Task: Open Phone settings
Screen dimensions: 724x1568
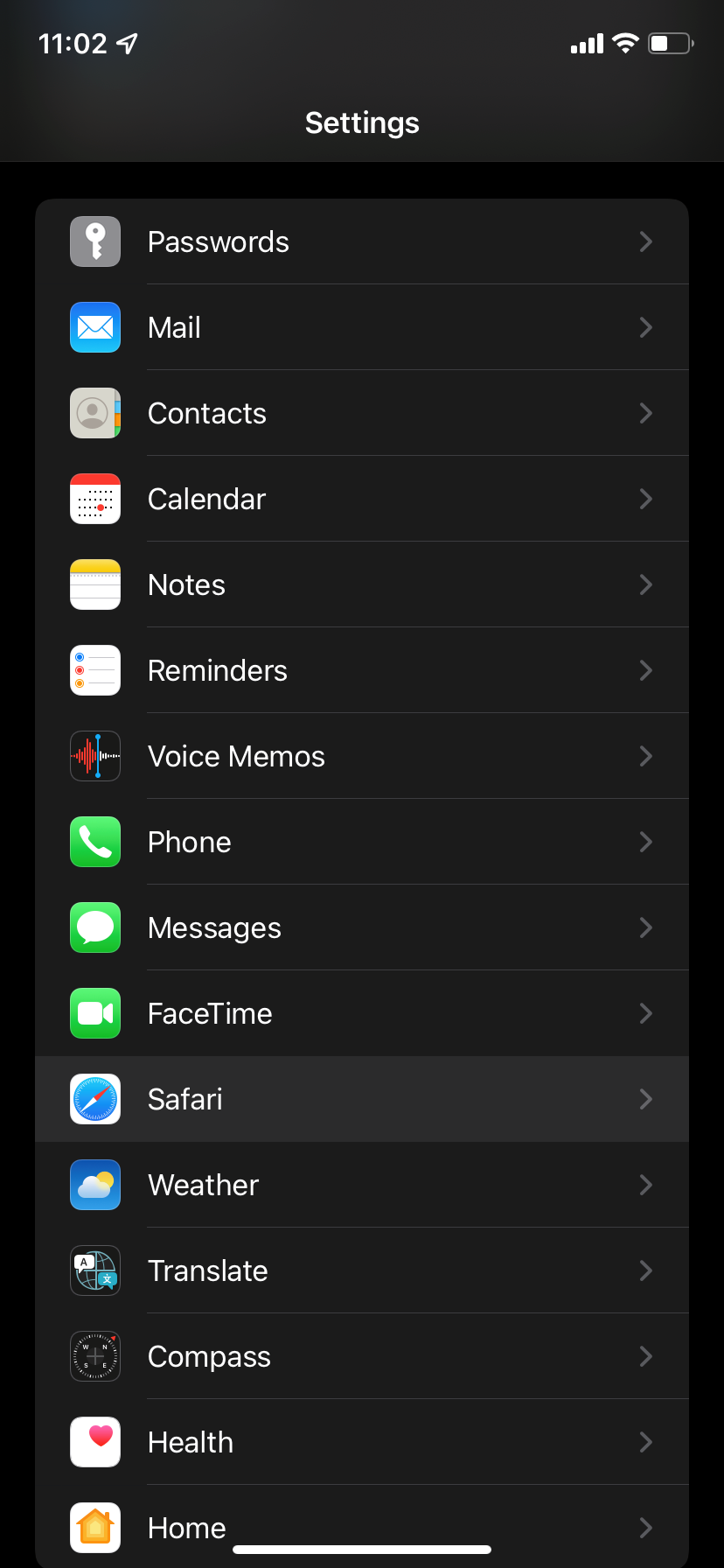Action: coord(362,842)
